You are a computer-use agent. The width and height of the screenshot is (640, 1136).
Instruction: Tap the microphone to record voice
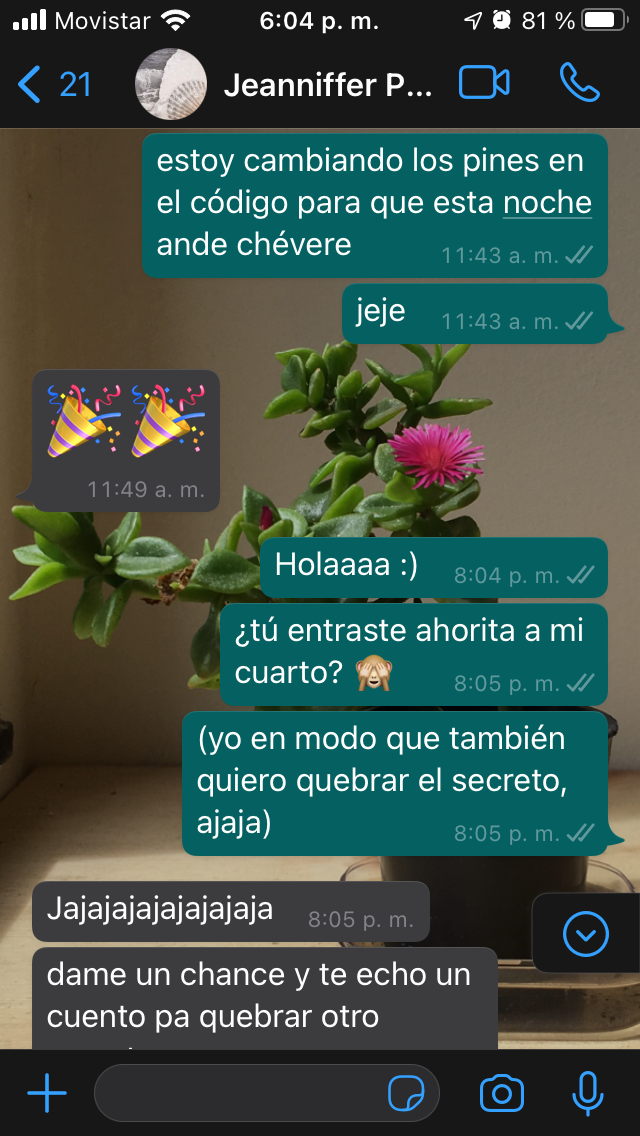[588, 1093]
